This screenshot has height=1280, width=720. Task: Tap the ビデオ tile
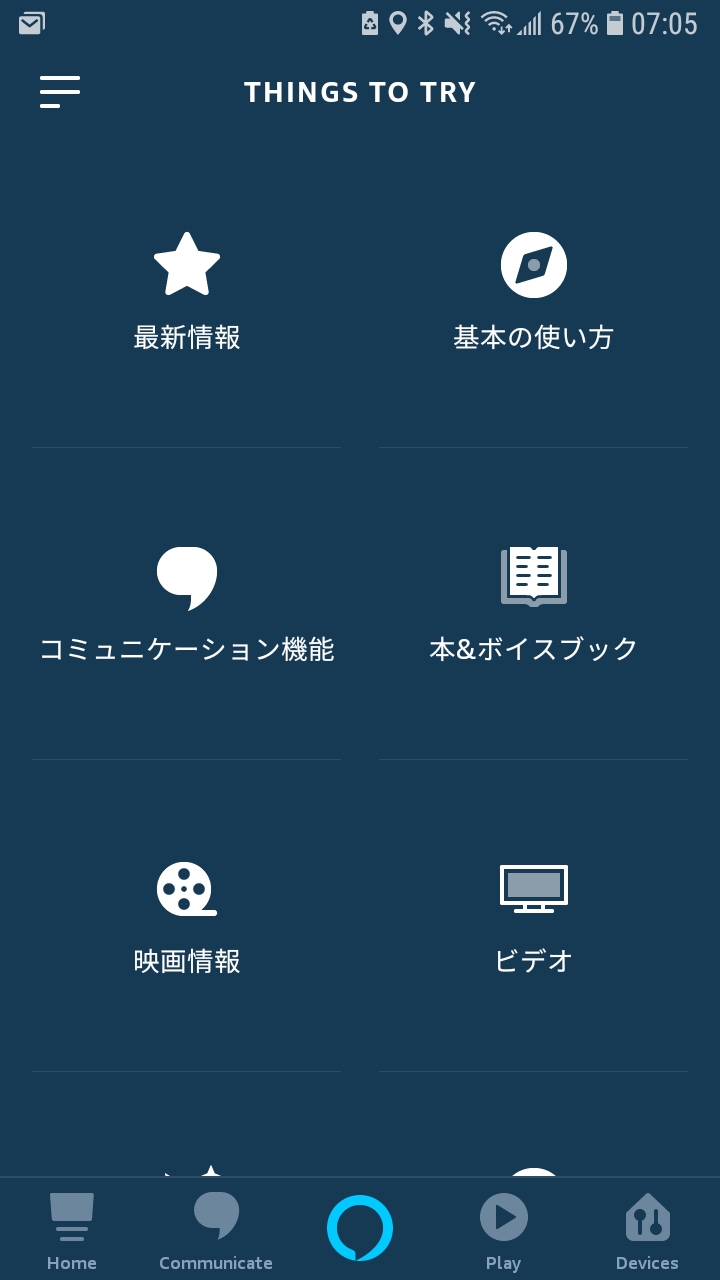click(533, 917)
